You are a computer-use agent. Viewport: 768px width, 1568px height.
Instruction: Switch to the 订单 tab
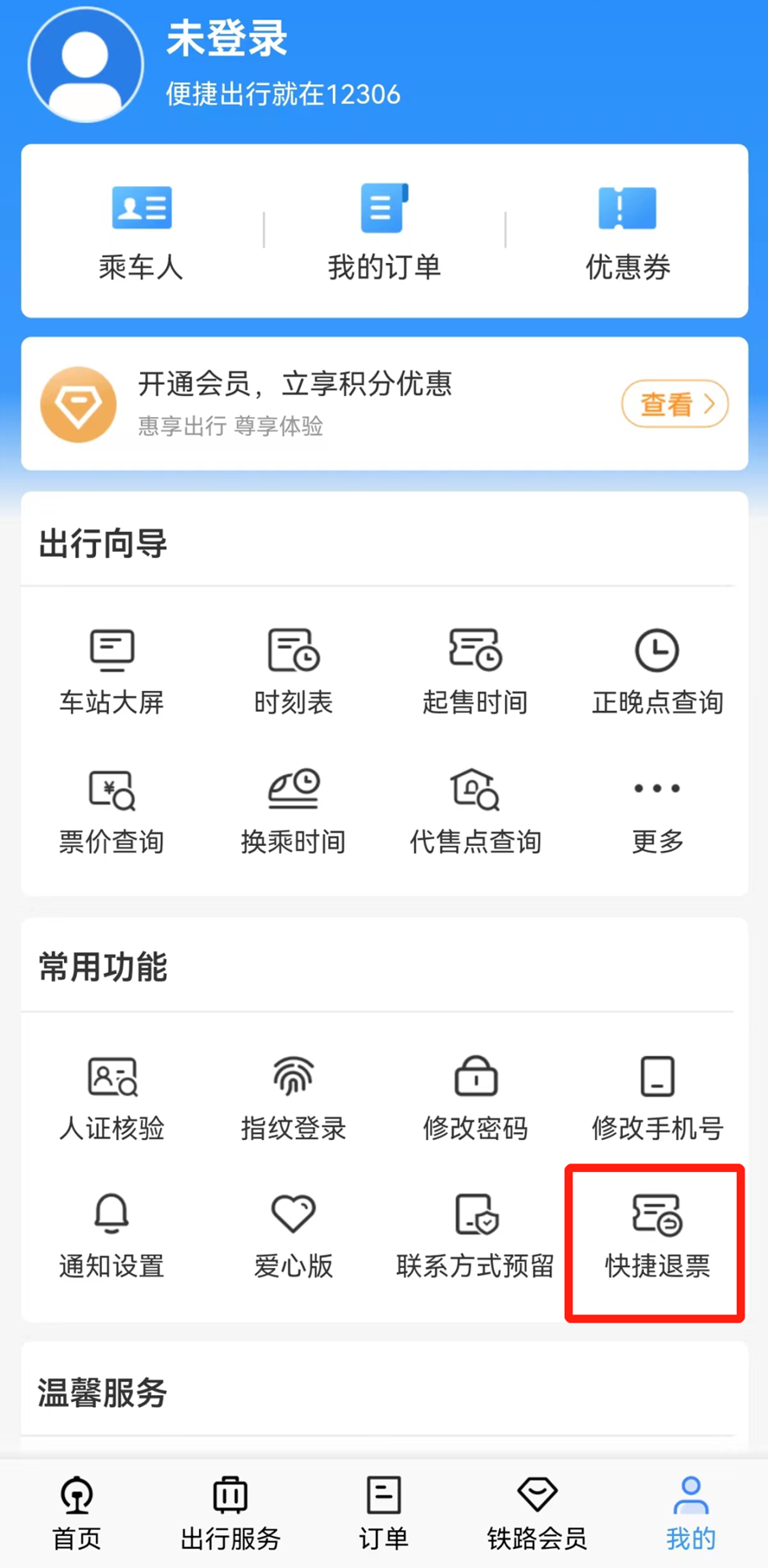pos(384,1513)
